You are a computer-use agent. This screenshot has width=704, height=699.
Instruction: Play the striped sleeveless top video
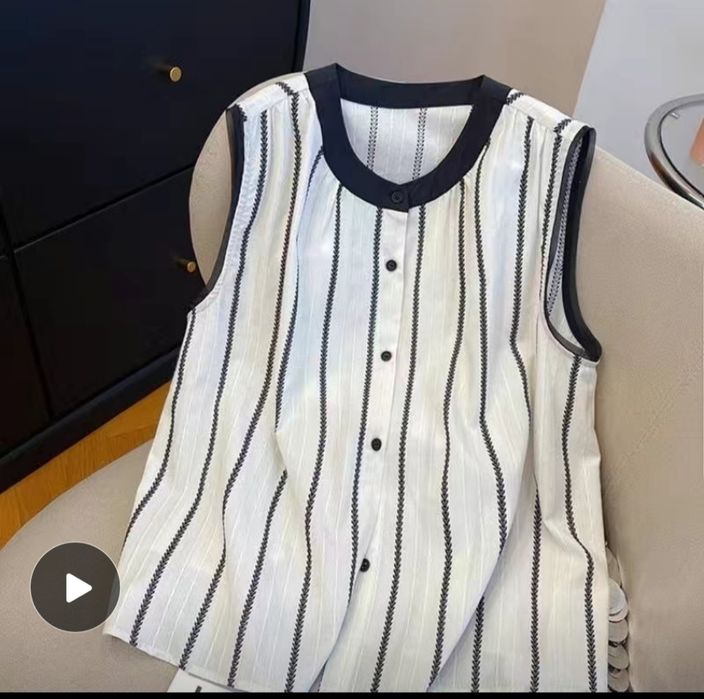coord(75,587)
